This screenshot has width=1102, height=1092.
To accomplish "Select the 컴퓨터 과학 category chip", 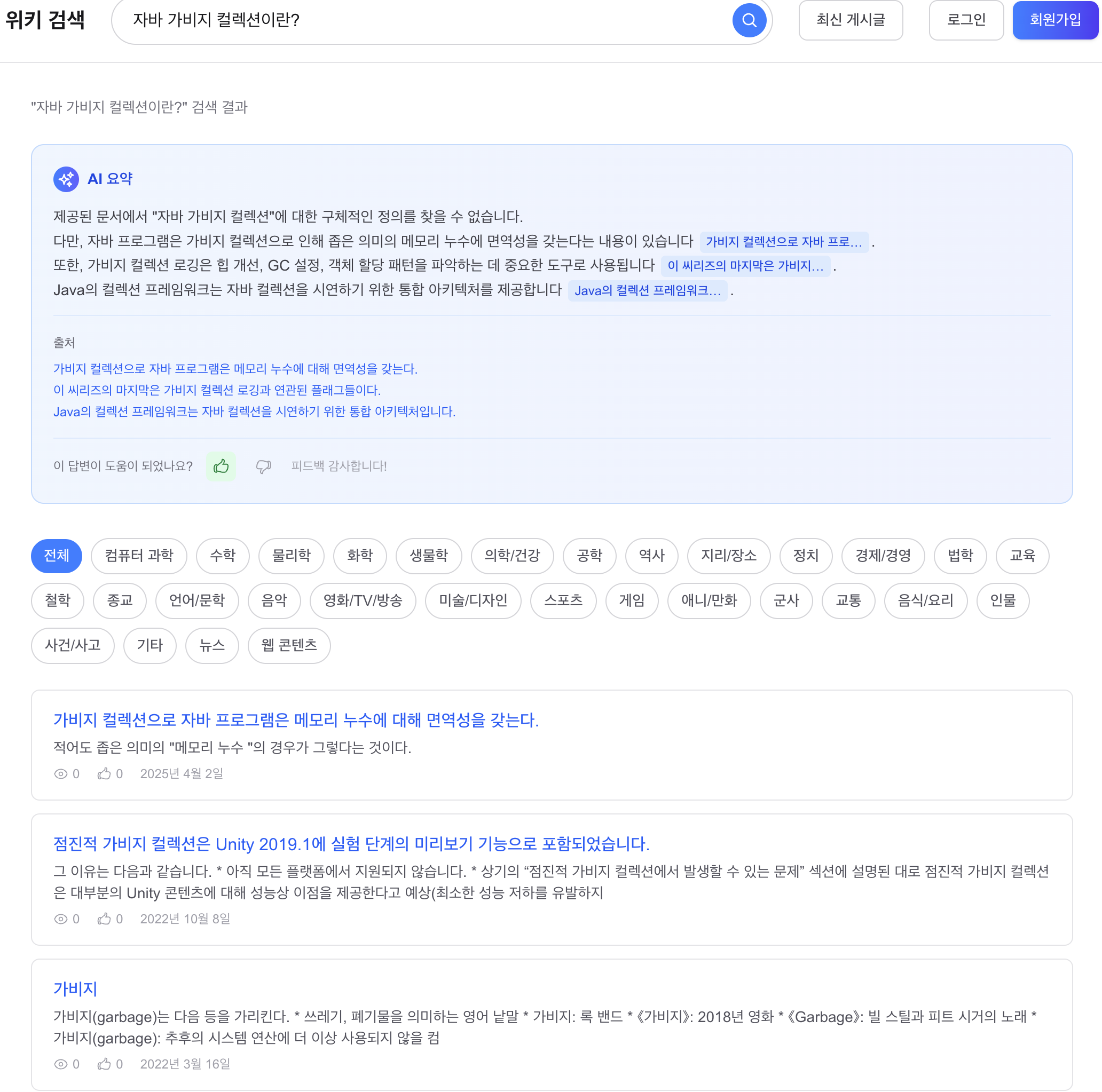I will pos(139,556).
